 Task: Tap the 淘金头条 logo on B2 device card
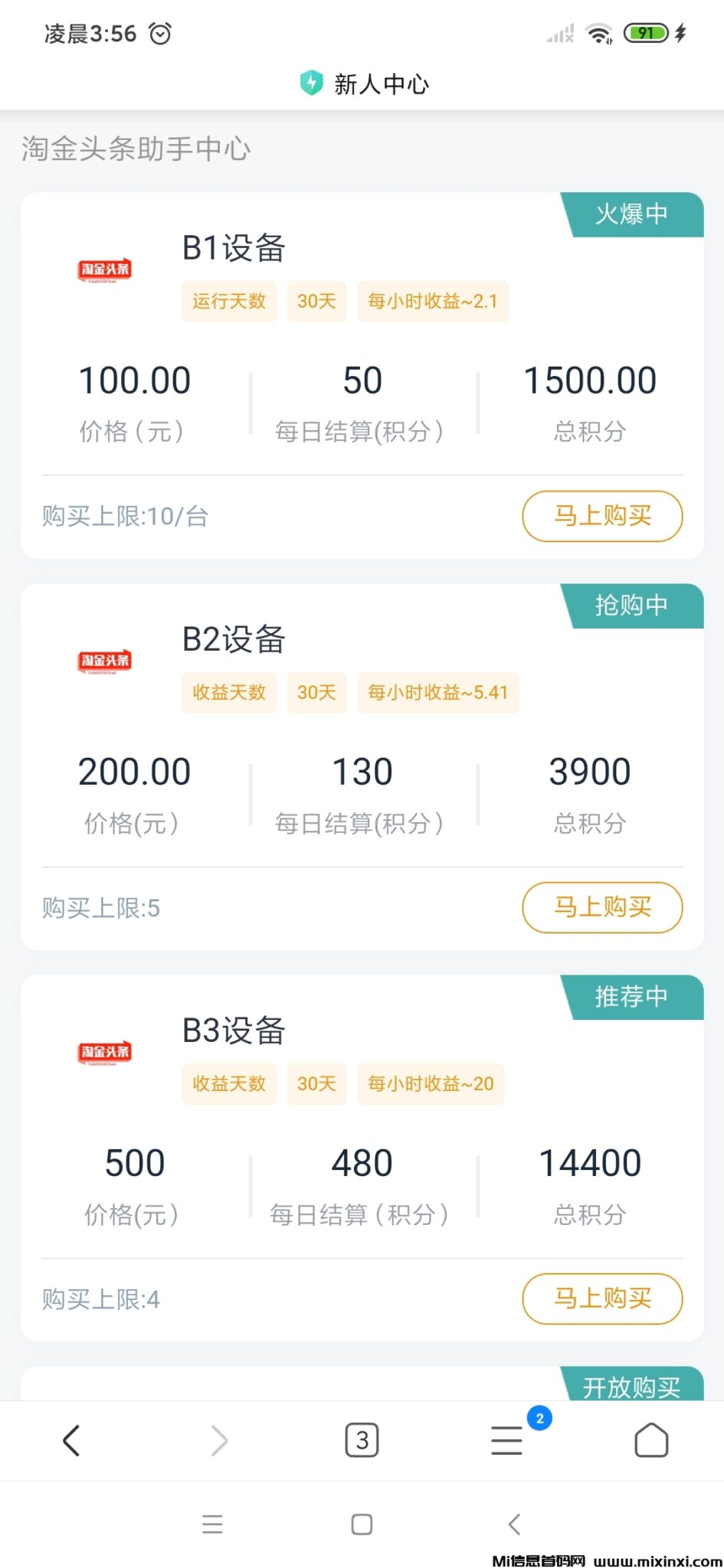click(x=106, y=661)
